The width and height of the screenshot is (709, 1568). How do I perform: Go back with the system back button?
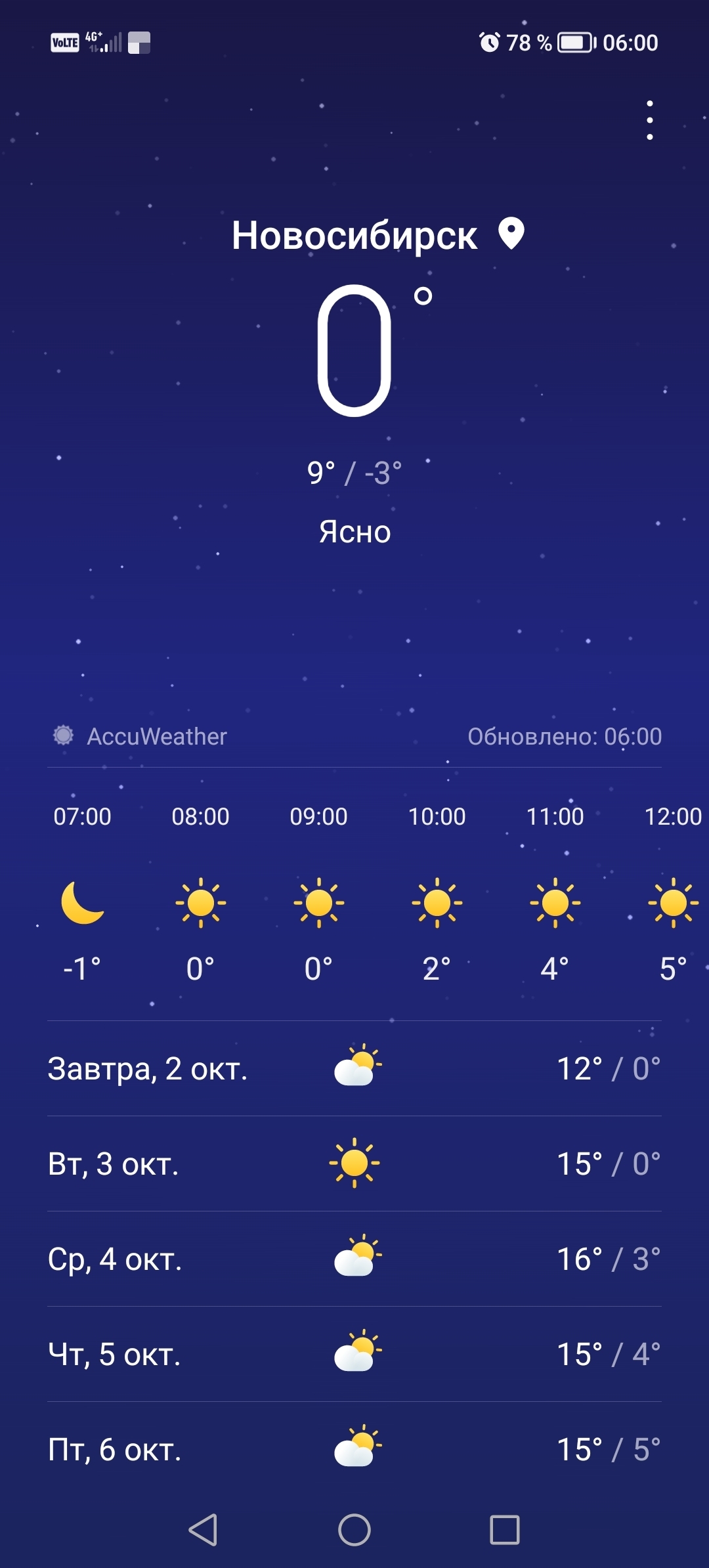(203, 1530)
